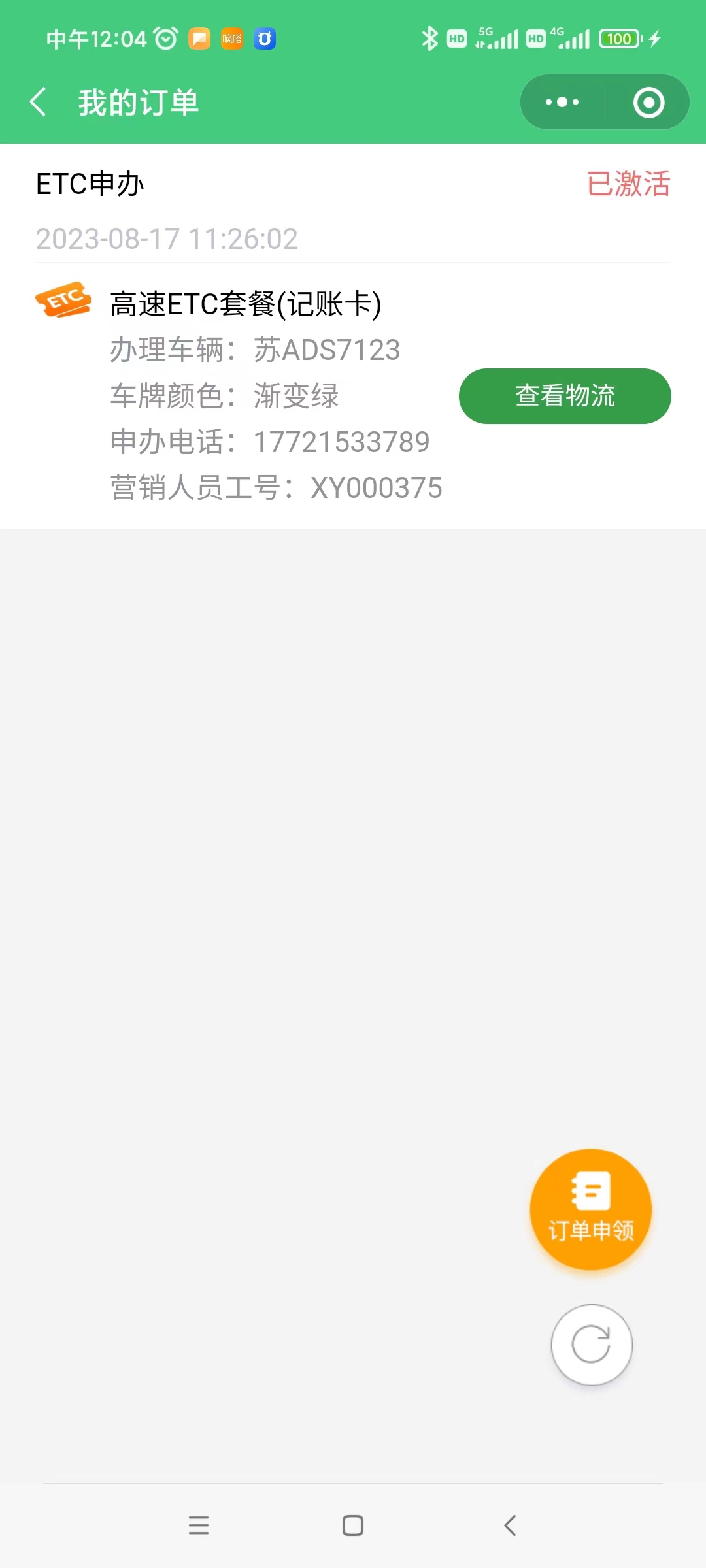Open recent apps from navigation bar

(x=199, y=1526)
